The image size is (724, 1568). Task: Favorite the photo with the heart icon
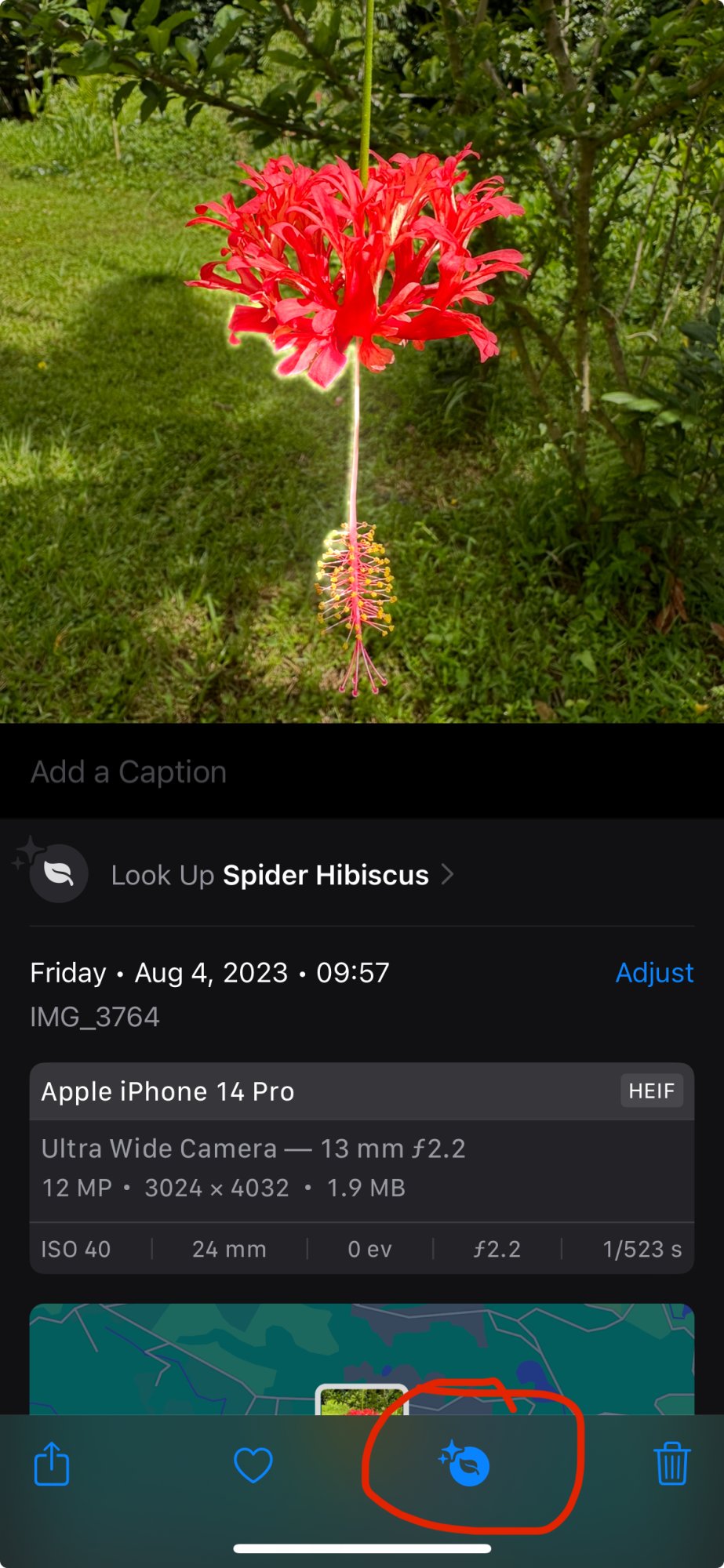tap(253, 1465)
